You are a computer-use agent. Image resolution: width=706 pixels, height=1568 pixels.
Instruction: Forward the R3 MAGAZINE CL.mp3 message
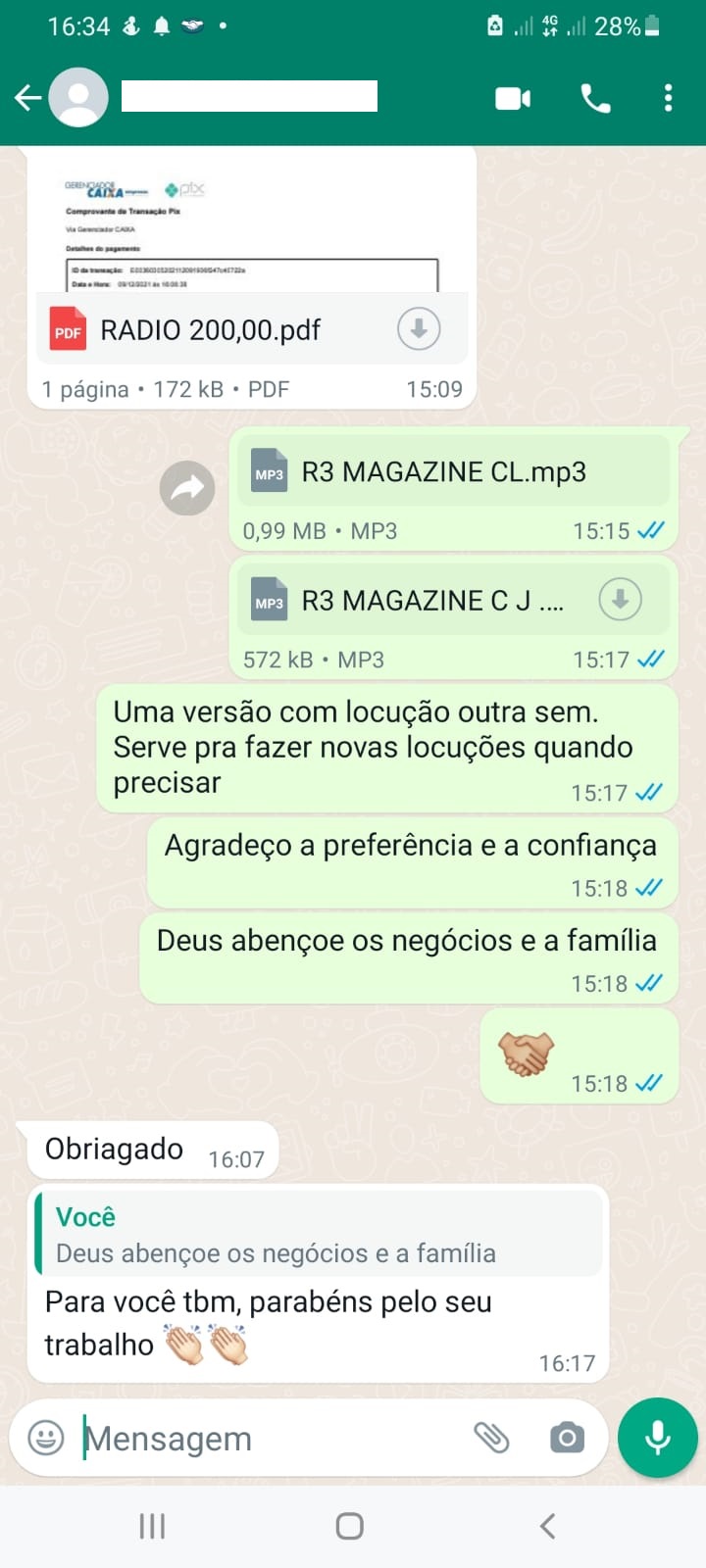pos(187,487)
